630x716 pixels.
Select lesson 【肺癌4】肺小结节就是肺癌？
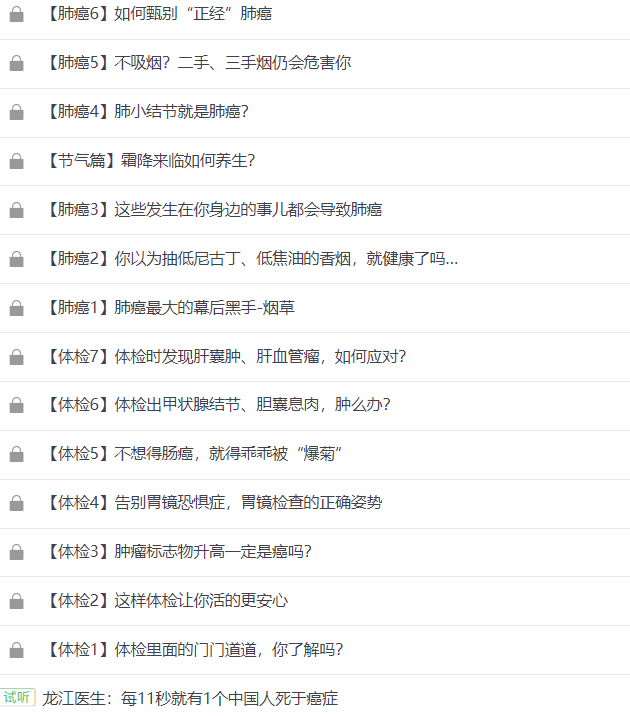click(x=146, y=112)
